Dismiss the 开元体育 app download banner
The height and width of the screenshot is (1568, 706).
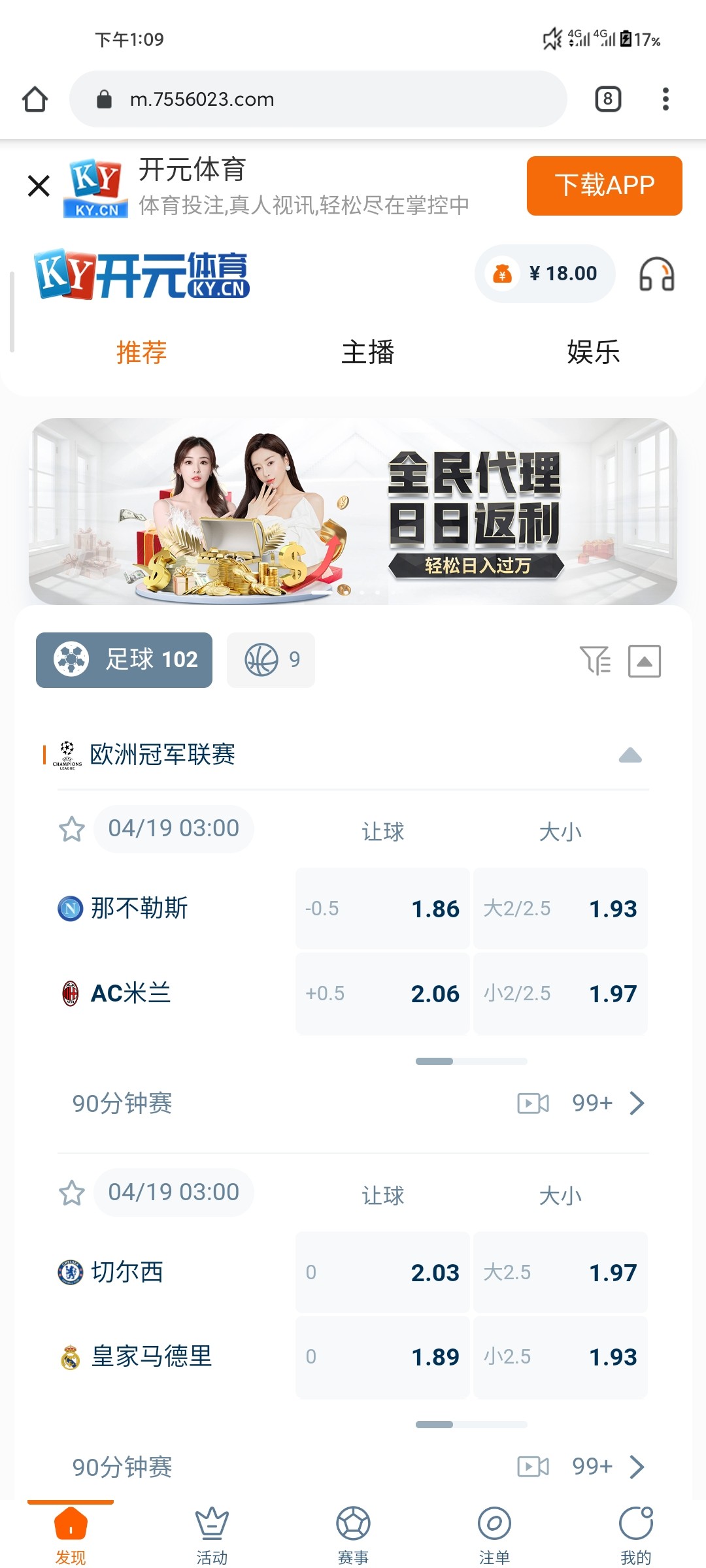pyautogui.click(x=39, y=186)
